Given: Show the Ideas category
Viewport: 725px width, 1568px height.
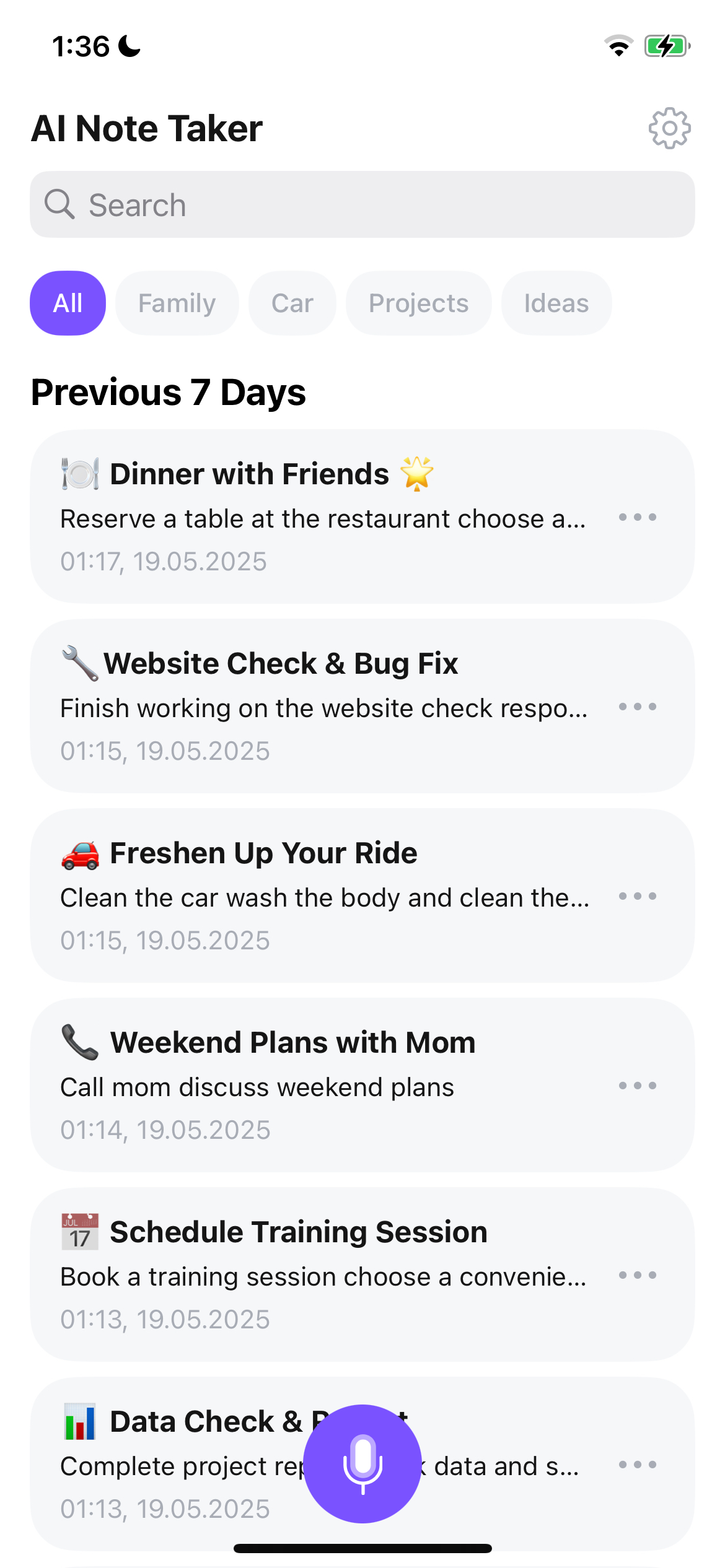Looking at the screenshot, I should click(556, 303).
